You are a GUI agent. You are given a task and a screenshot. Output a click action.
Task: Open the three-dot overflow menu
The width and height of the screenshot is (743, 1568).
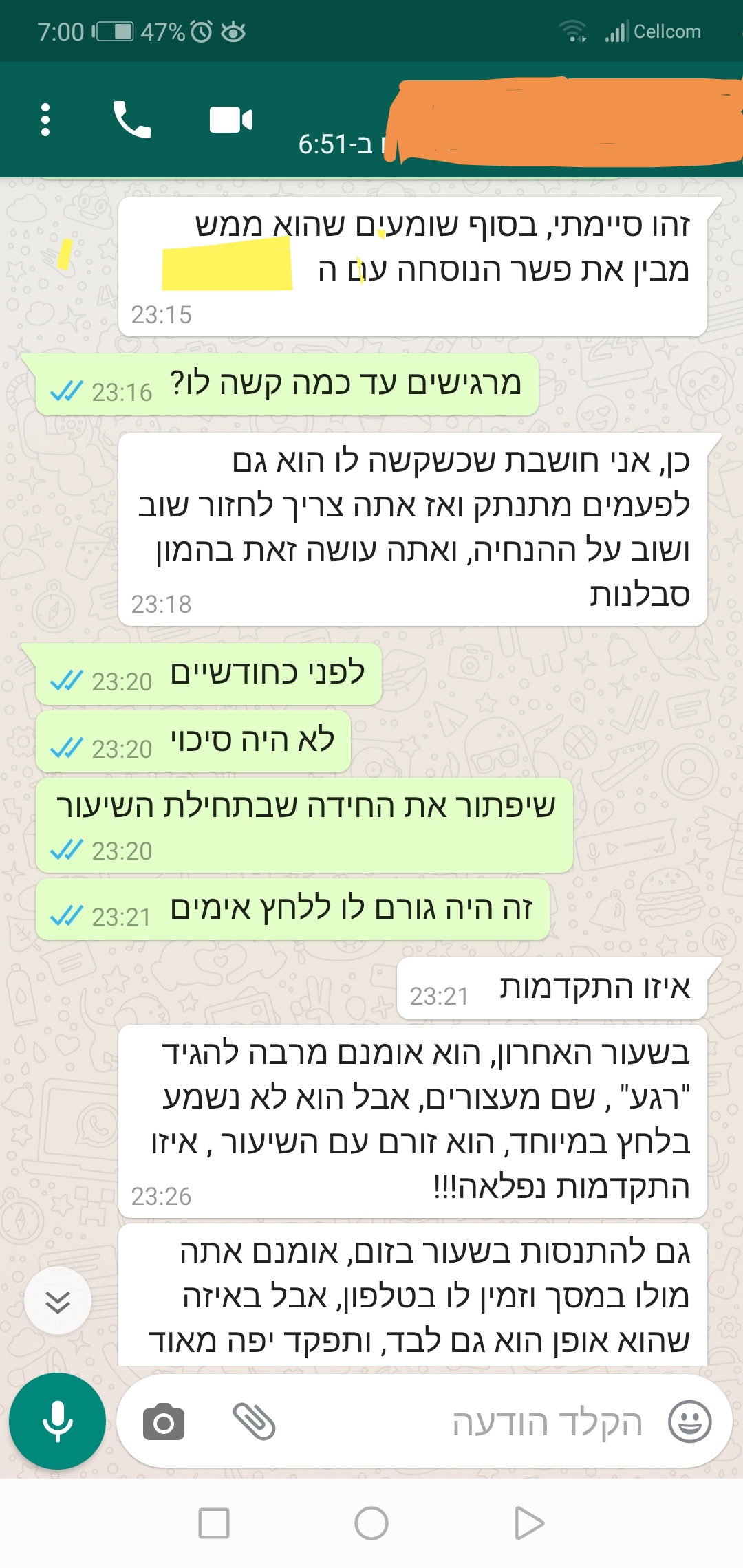click(x=45, y=120)
